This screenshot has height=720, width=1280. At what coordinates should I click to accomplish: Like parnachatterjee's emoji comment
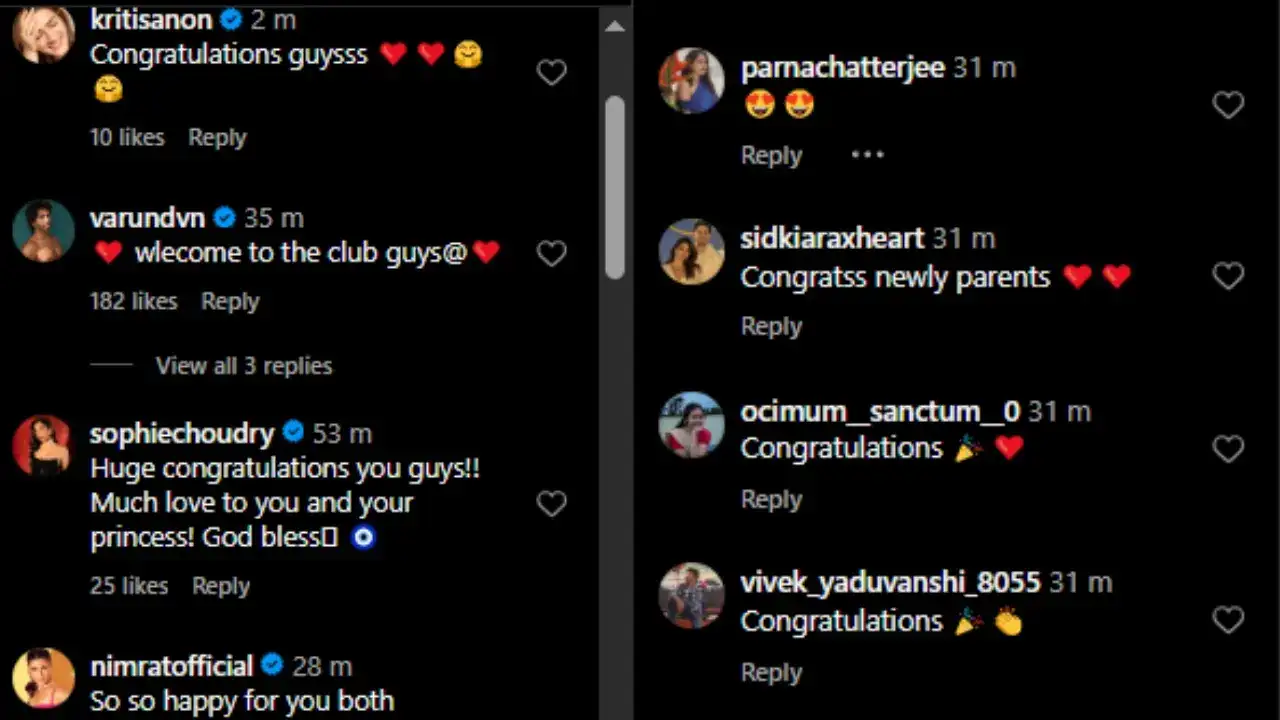1228,105
